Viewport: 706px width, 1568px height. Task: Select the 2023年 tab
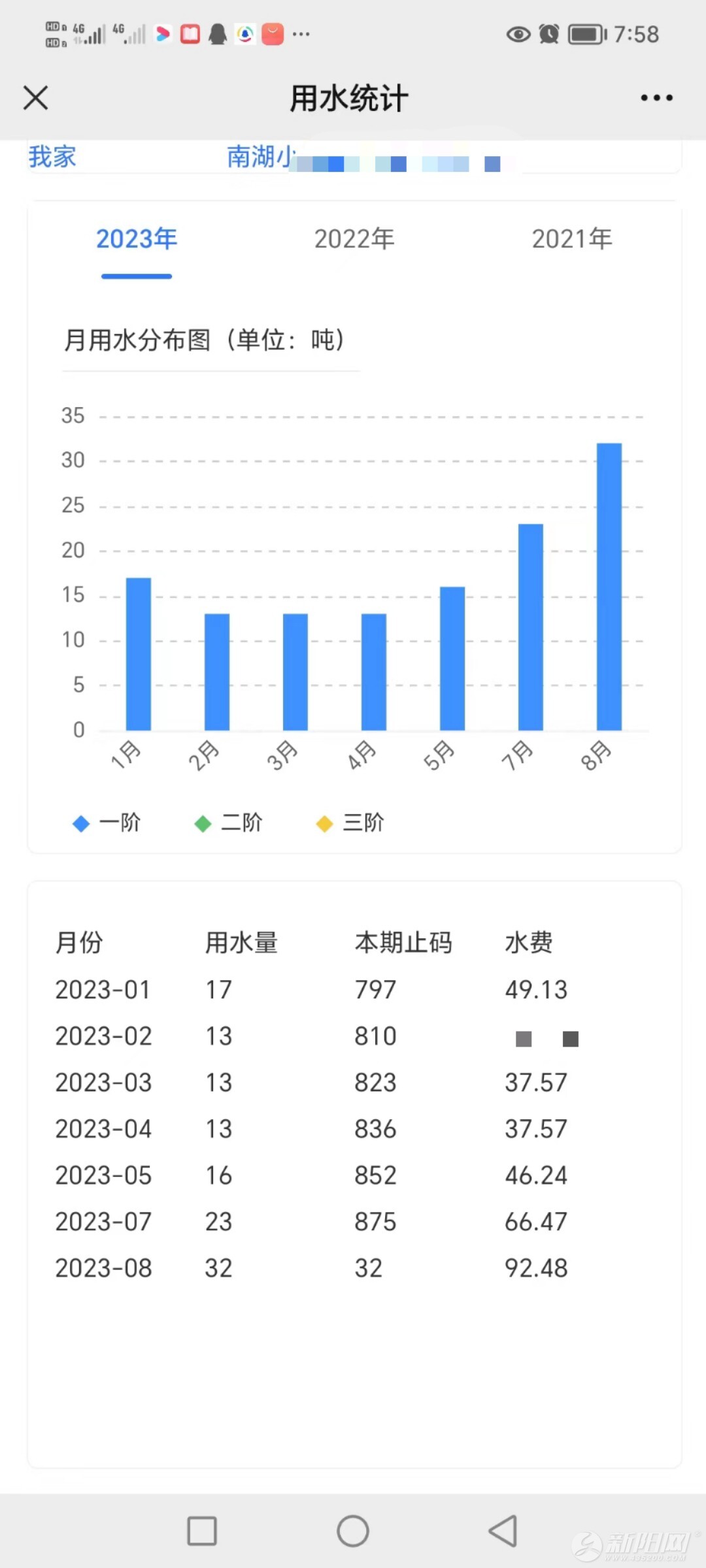point(137,239)
